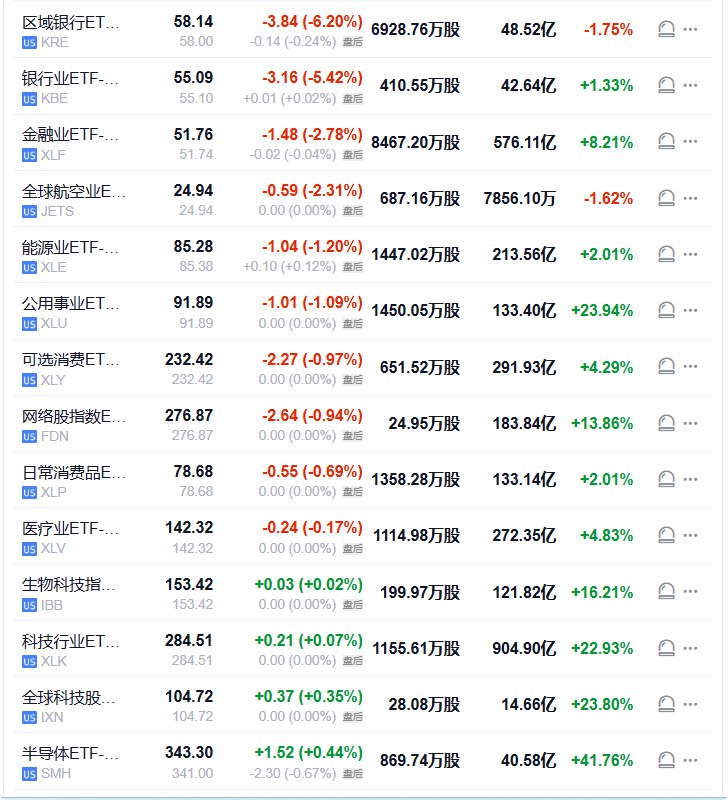Open the more options dots for KBE
The image size is (728, 800).
[690, 86]
